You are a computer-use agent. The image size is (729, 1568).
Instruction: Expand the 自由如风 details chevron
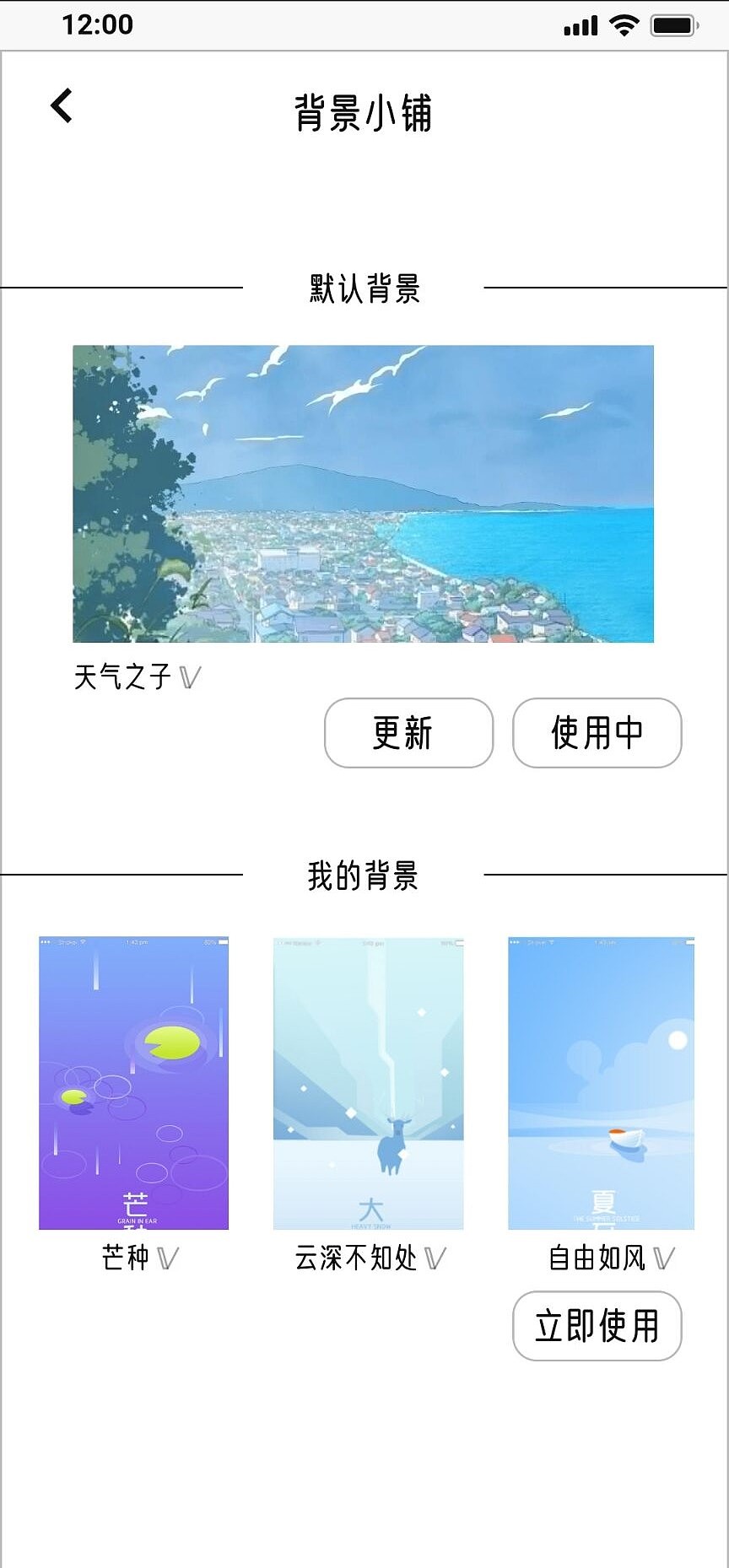pyautogui.click(x=662, y=1257)
